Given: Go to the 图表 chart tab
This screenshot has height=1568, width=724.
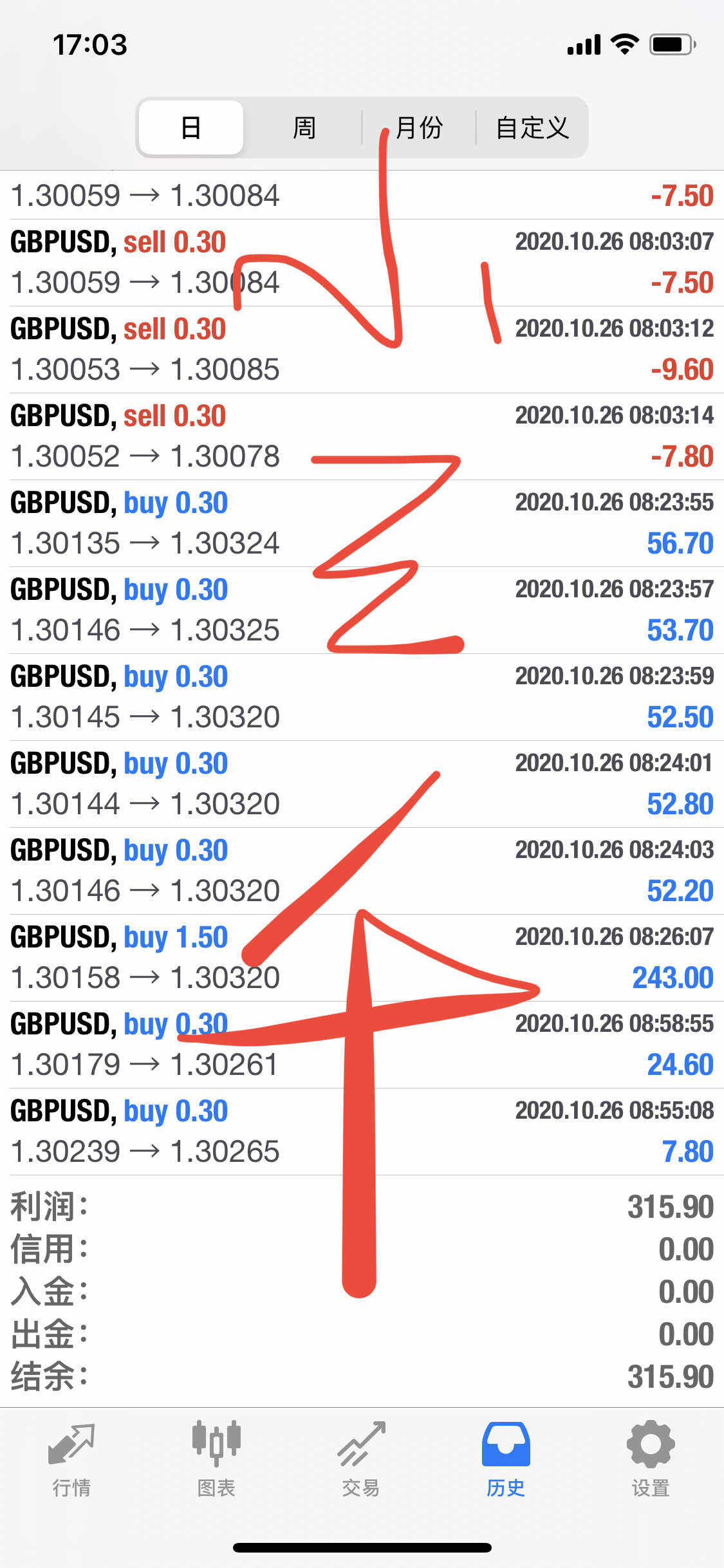Looking at the screenshot, I should pos(216,1459).
